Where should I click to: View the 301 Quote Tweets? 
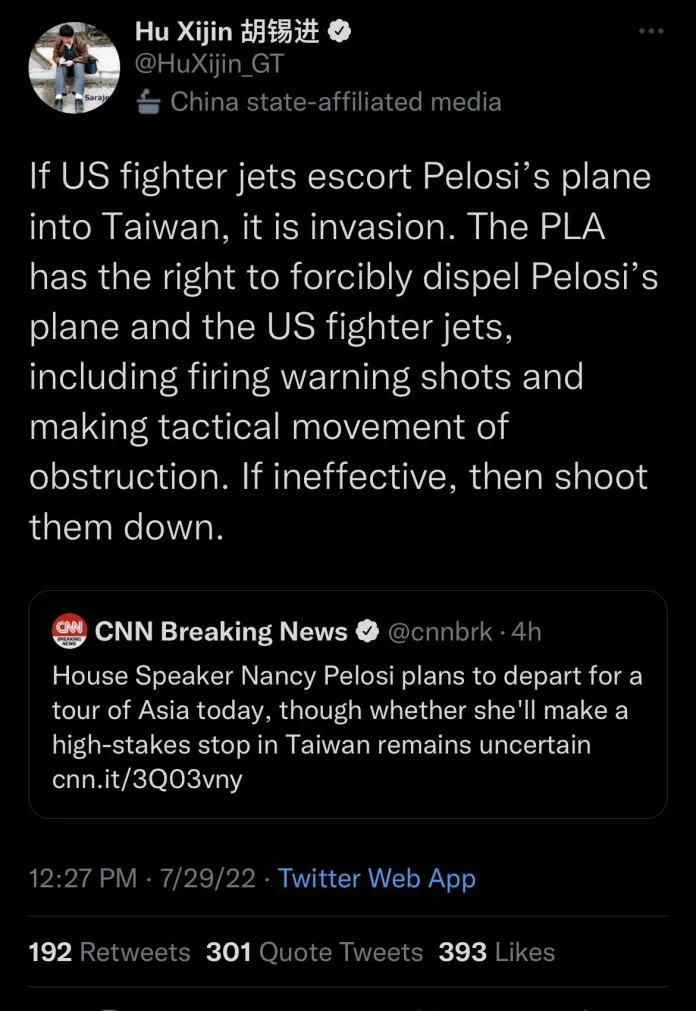tap(314, 952)
